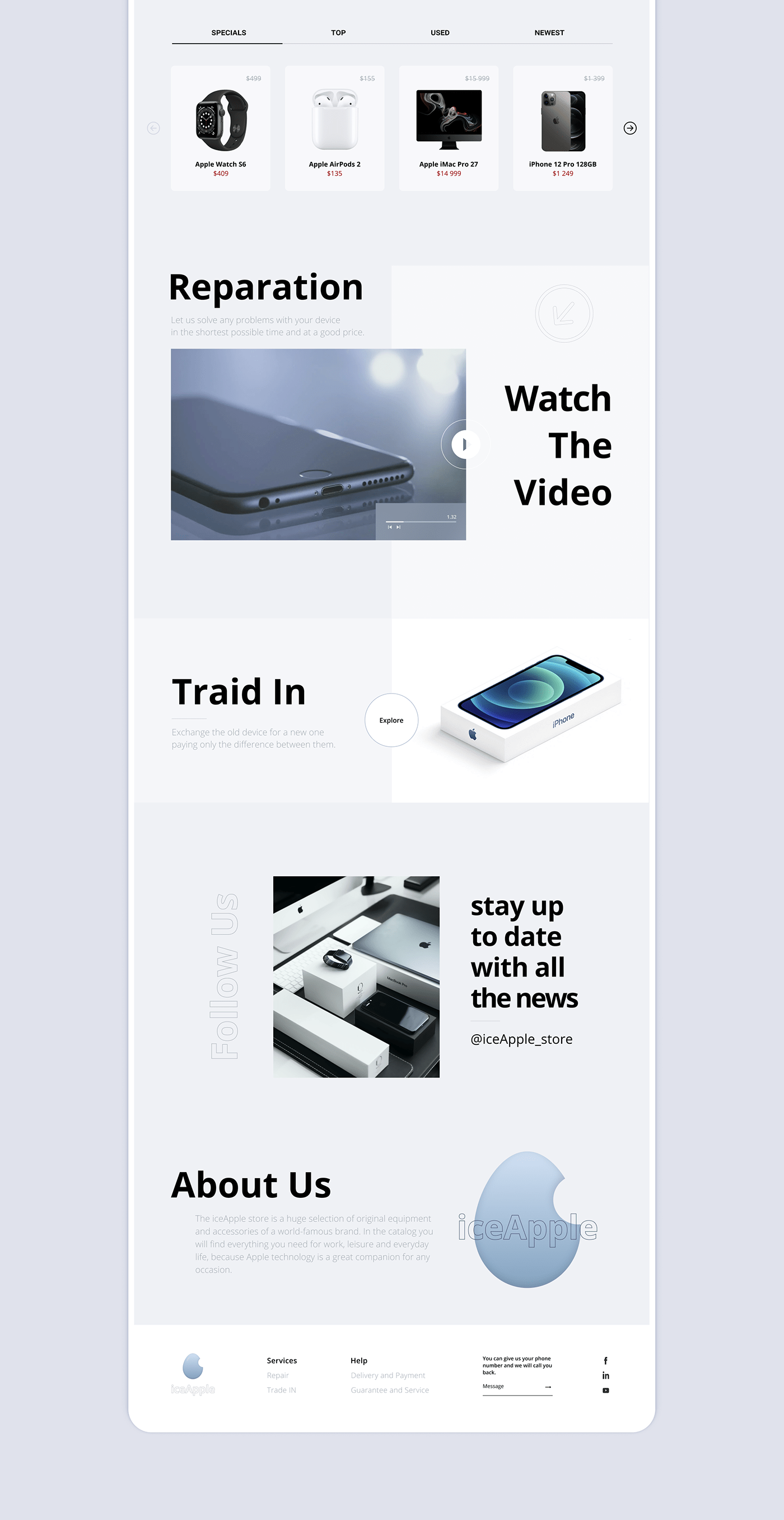The image size is (784, 1520).
Task: Open Guarantee and Service link
Action: 389,1390
